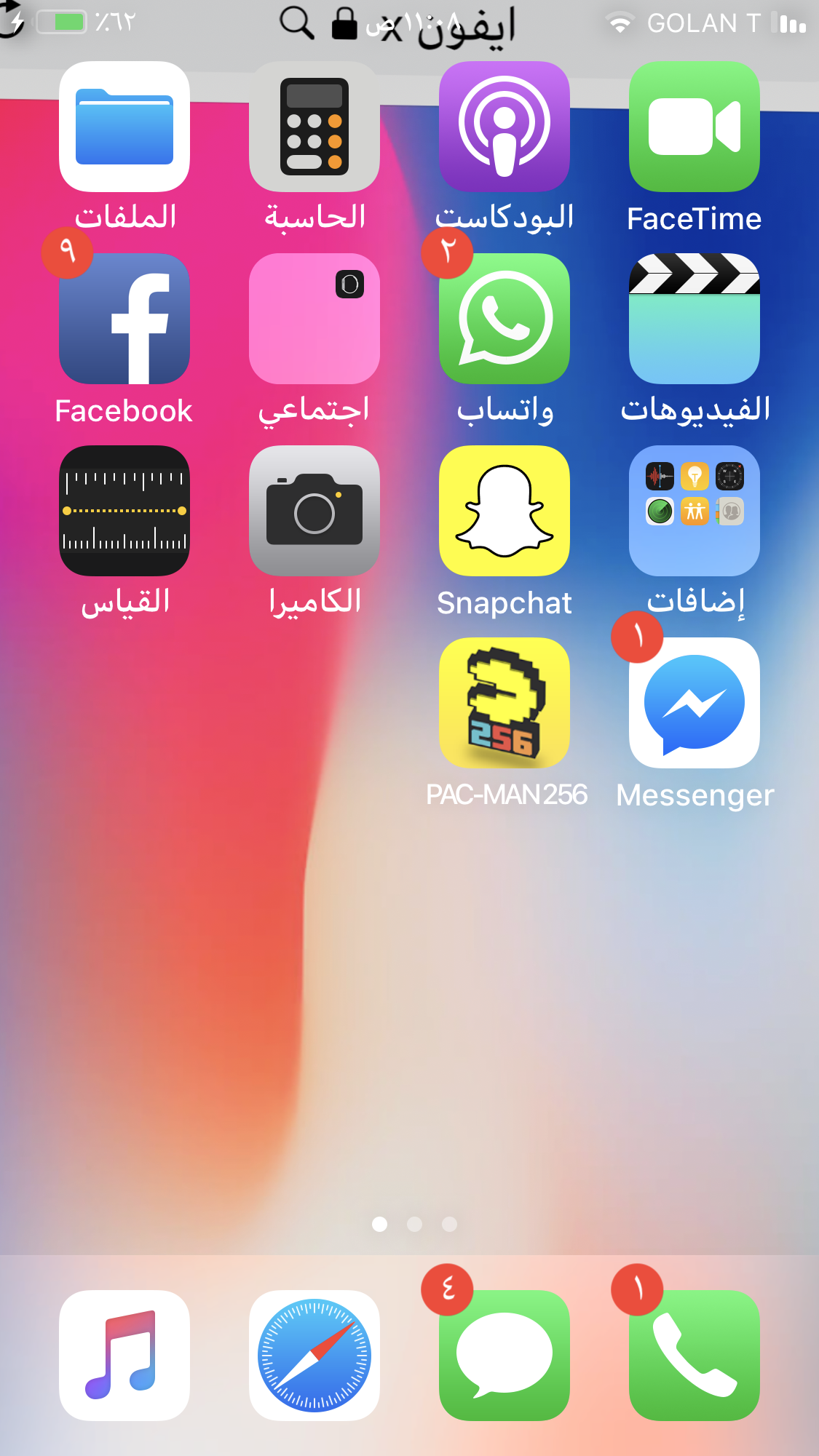Open the Phone app in the dock

pos(695,1356)
